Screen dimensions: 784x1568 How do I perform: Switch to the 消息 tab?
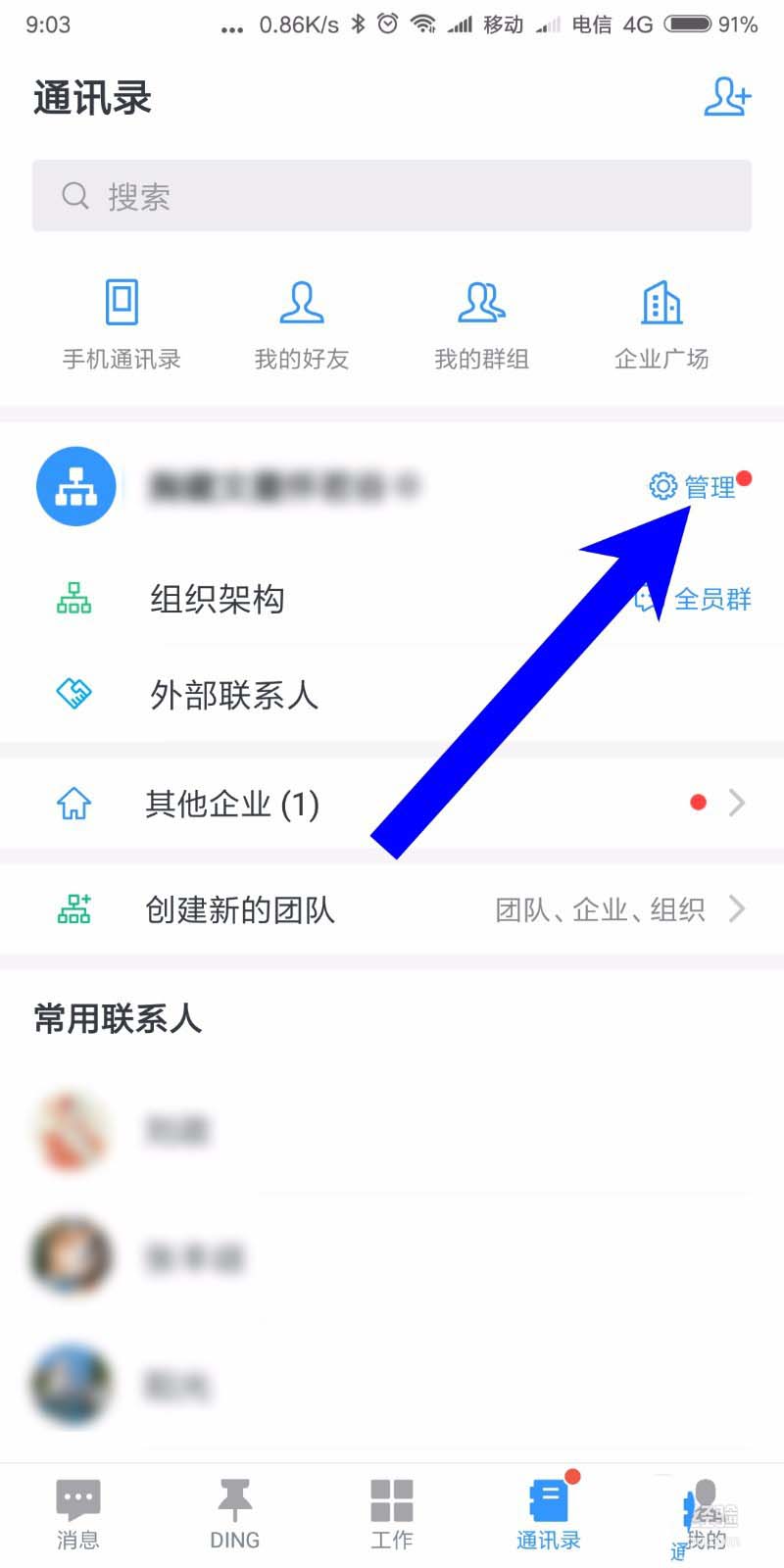click(78, 1514)
